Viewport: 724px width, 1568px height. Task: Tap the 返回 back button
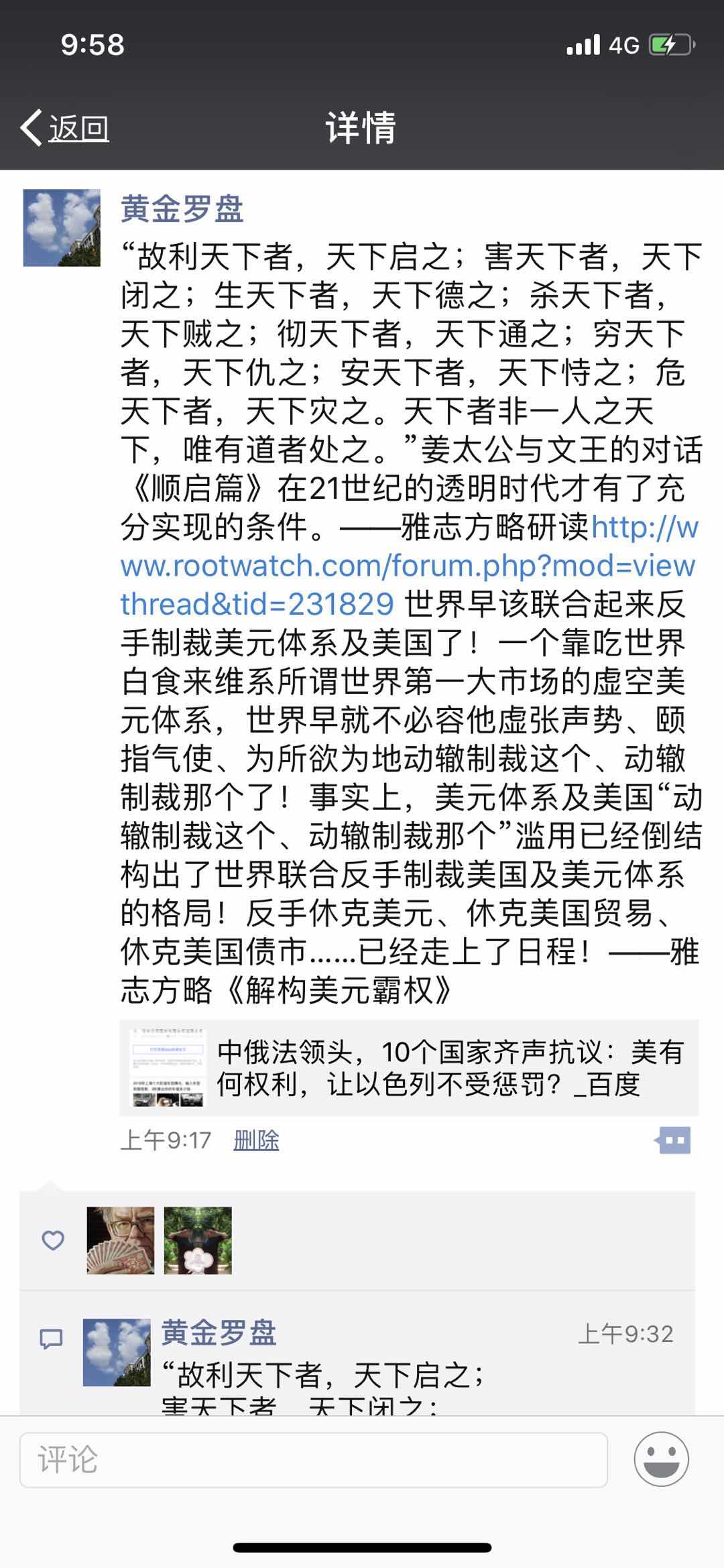66,127
